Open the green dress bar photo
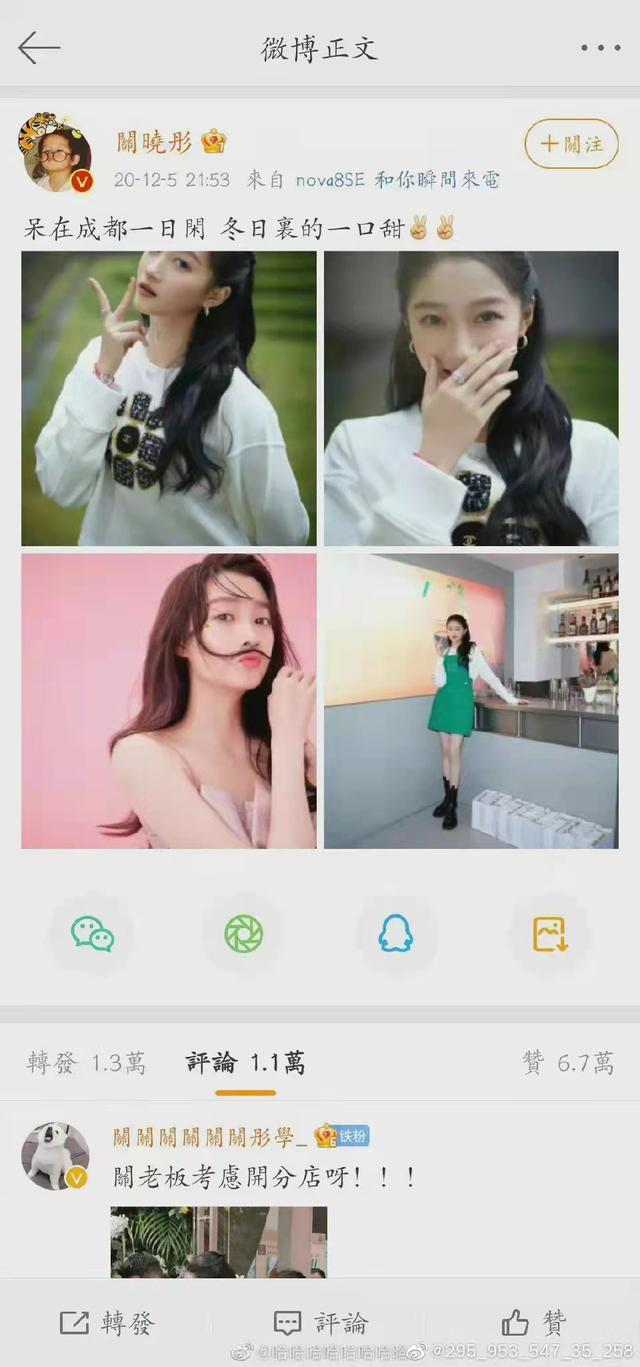This screenshot has width=640, height=1367. coord(471,701)
